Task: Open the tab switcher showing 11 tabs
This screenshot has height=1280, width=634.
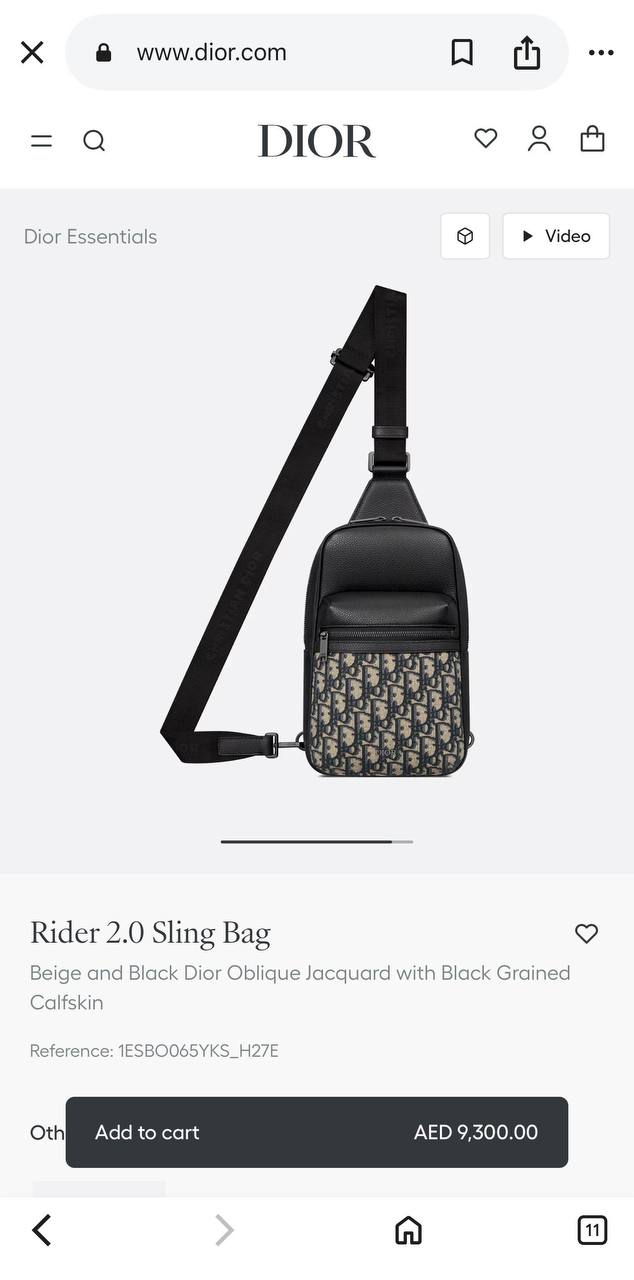Action: click(x=593, y=1230)
